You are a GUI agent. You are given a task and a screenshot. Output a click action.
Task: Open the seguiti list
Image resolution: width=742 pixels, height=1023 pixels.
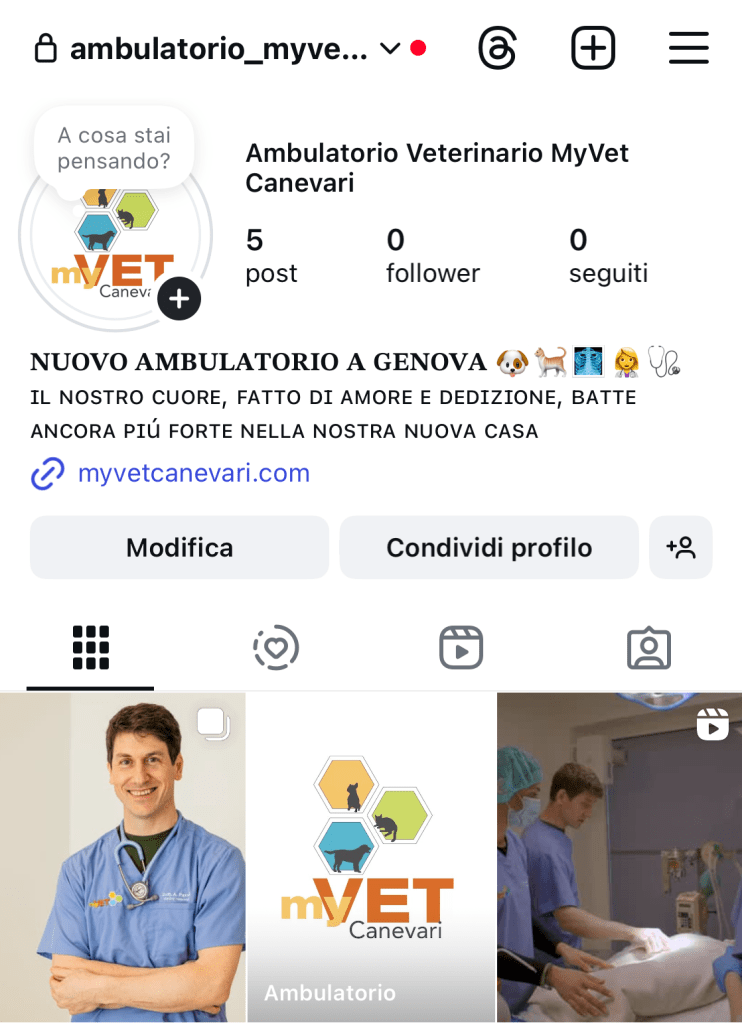point(608,256)
